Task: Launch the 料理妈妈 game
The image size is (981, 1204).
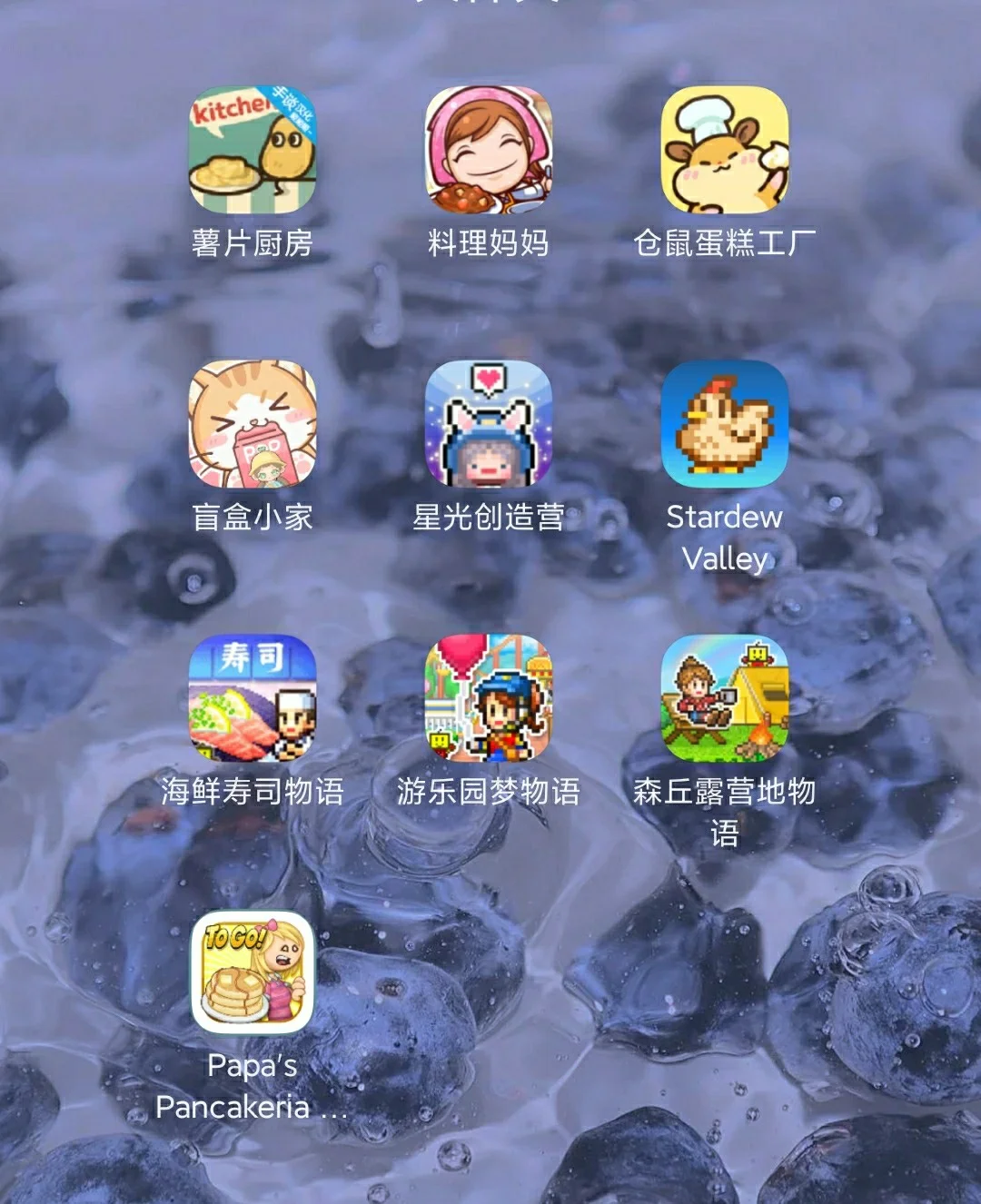Action: point(489,150)
